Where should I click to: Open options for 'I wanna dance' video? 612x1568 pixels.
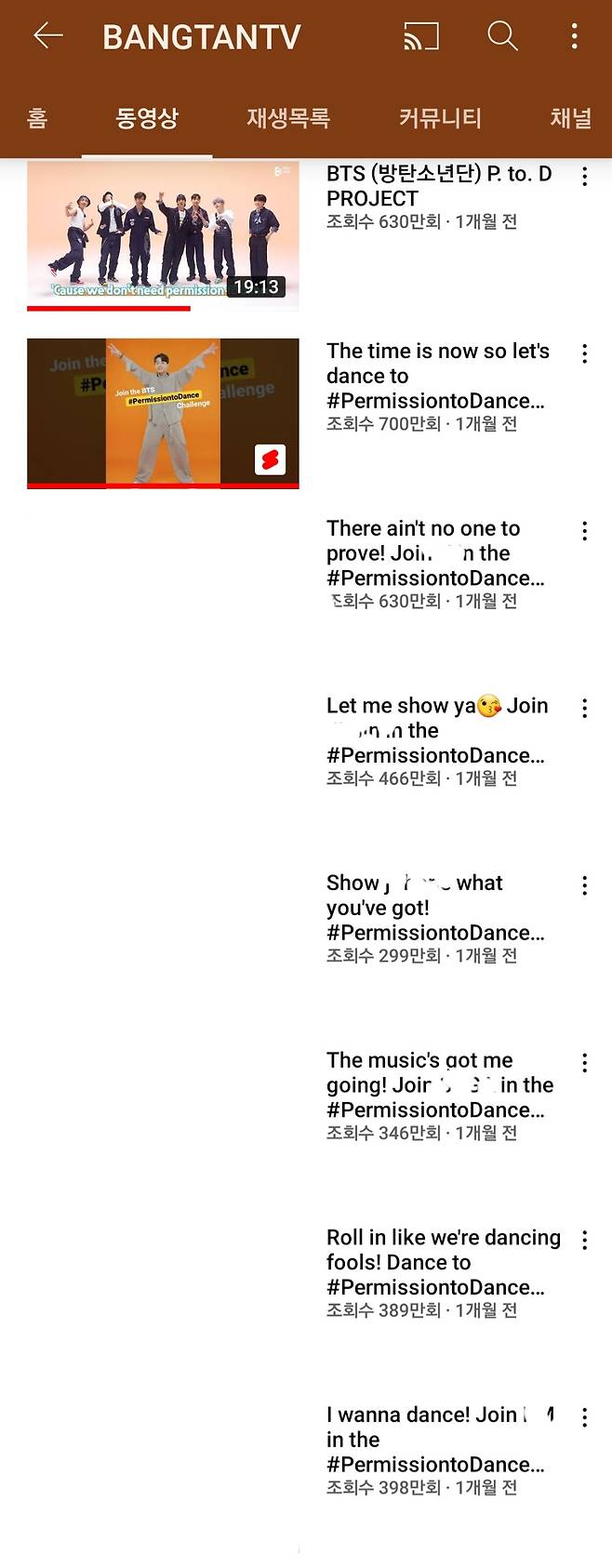pos(584,1417)
